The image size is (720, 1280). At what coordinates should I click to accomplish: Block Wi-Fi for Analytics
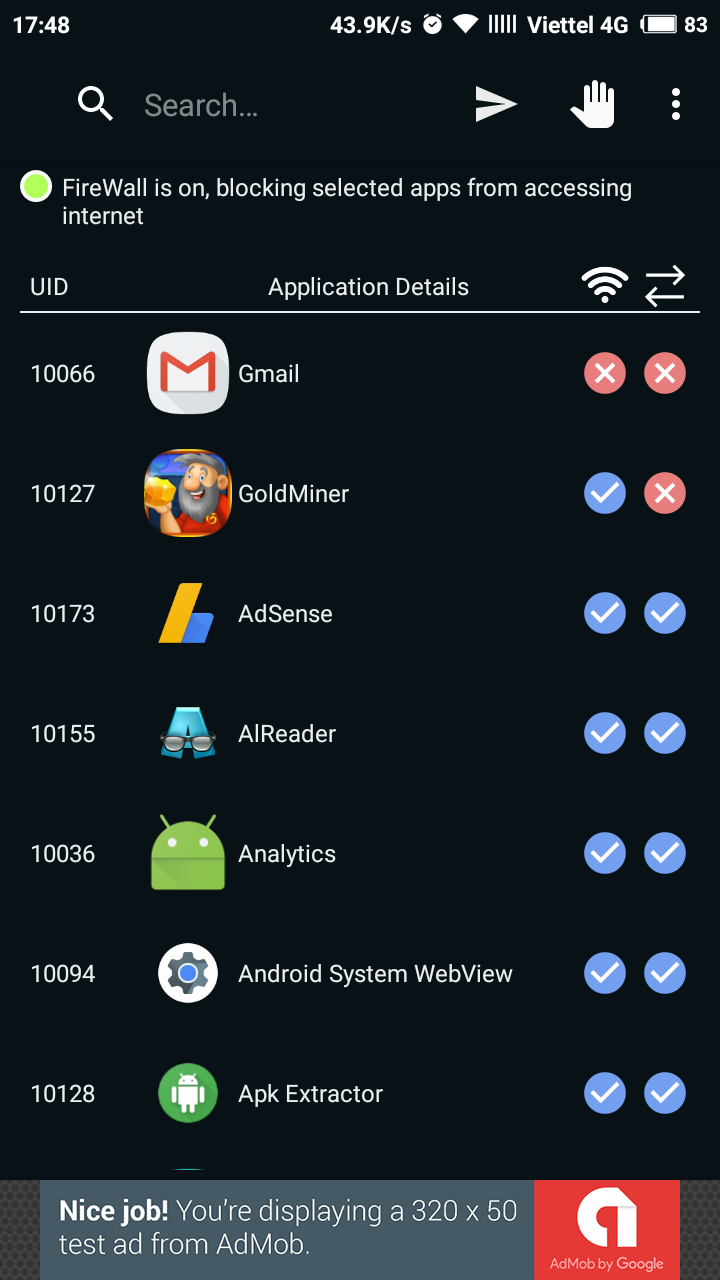[x=605, y=854]
